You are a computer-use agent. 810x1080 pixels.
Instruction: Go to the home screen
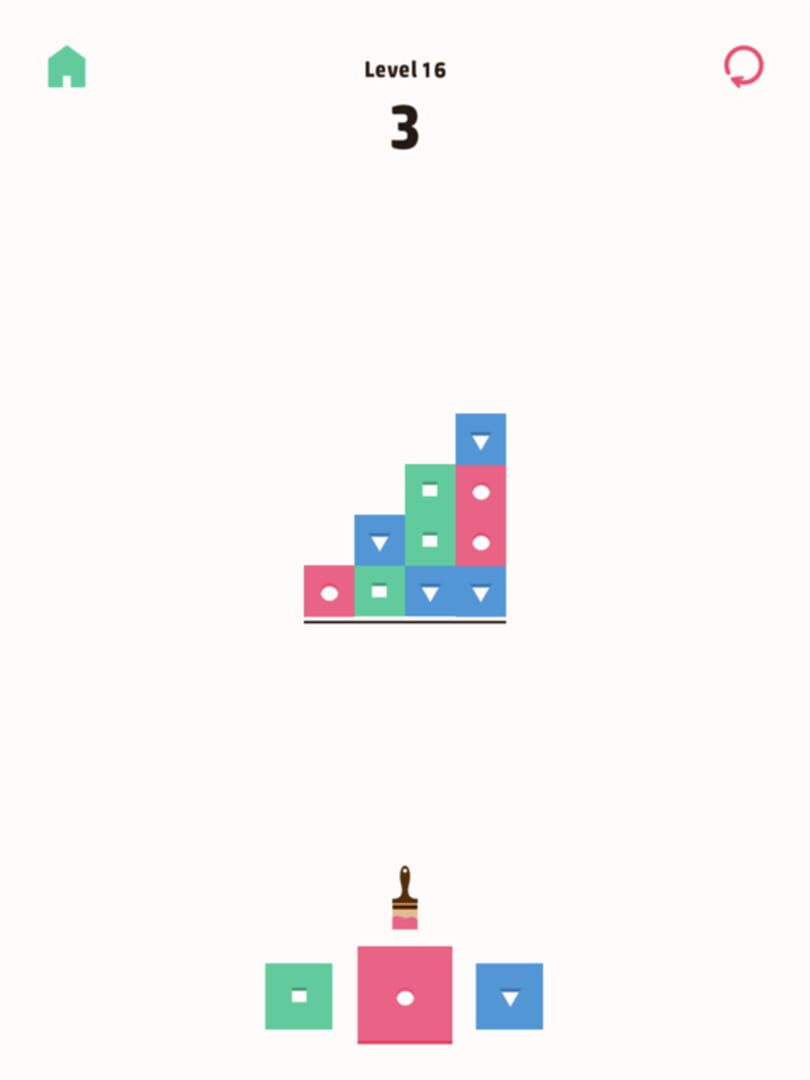tap(67, 68)
